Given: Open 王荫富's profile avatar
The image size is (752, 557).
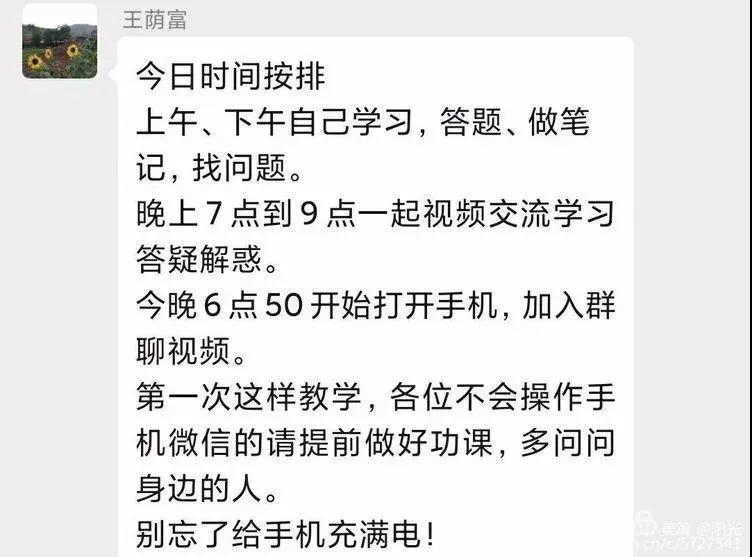Looking at the screenshot, I should [60, 41].
